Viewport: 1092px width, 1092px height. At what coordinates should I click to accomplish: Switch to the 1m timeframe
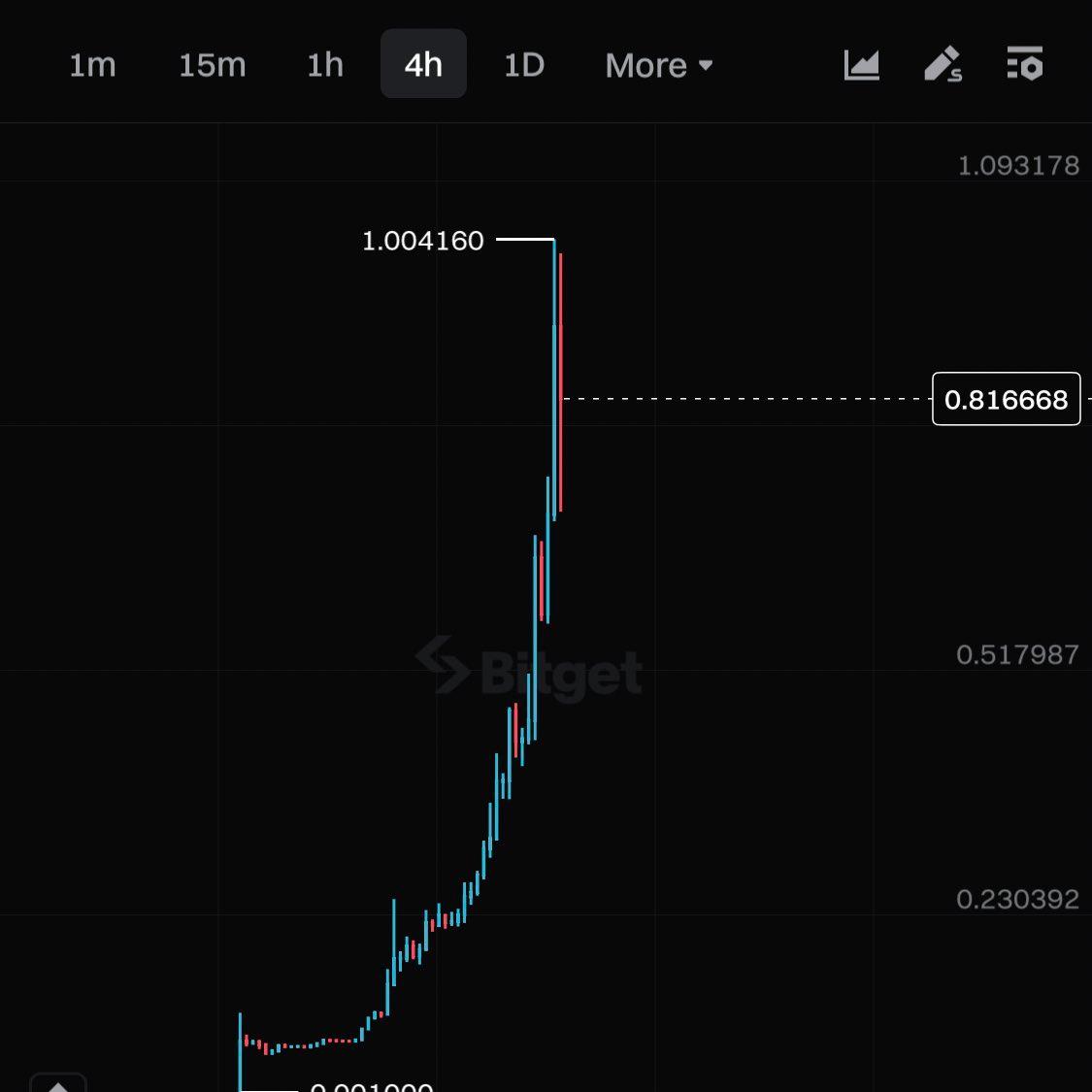point(92,65)
